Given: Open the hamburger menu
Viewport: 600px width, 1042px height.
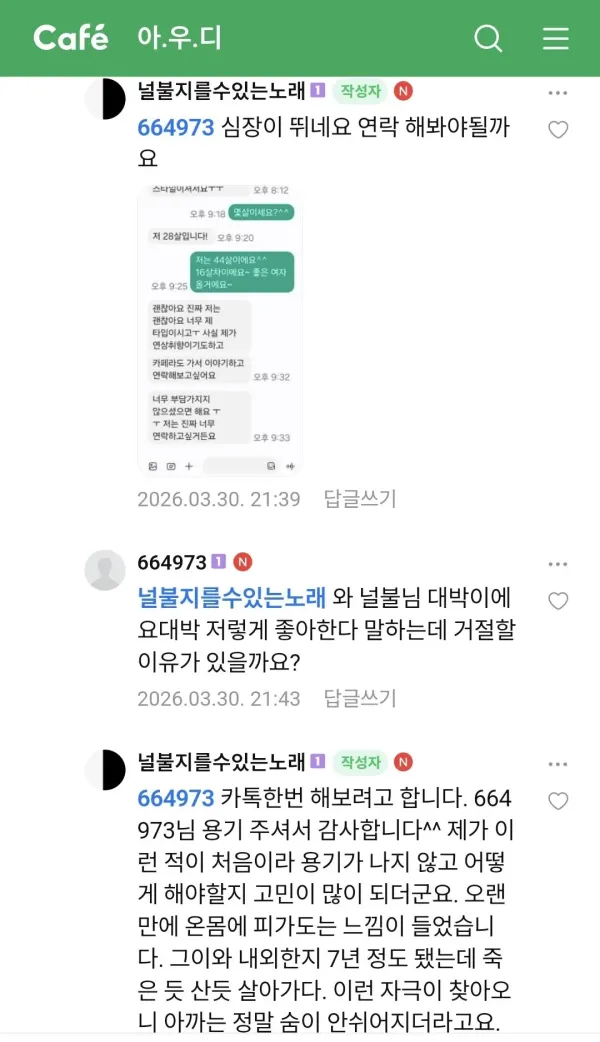Looking at the screenshot, I should click(x=555, y=38).
